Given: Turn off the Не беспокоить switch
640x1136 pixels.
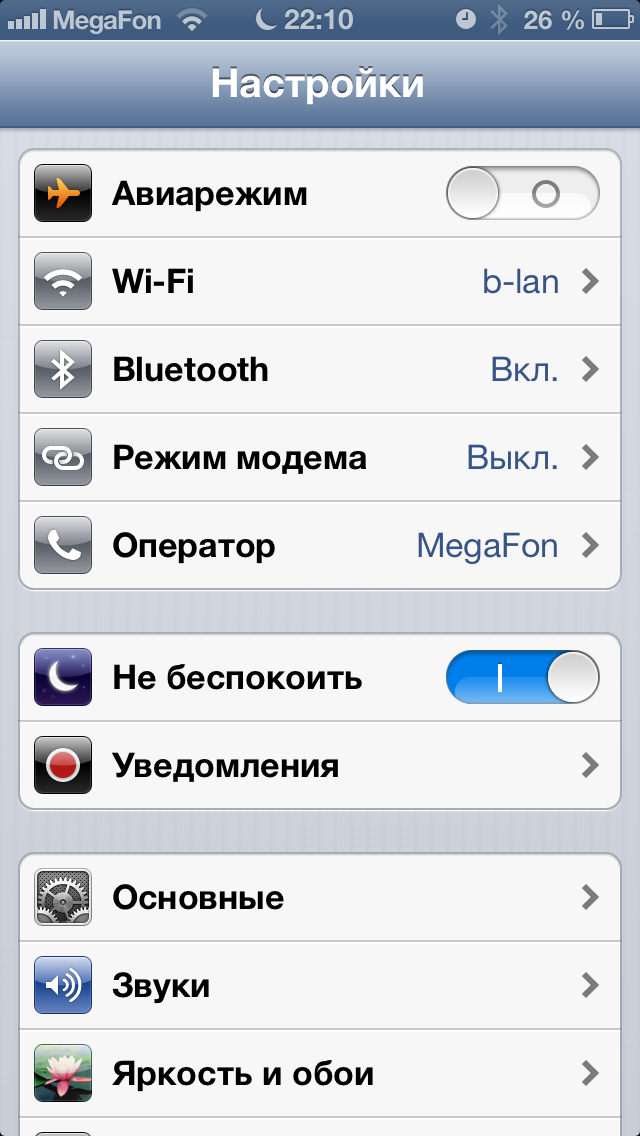Looking at the screenshot, I should tap(522, 678).
